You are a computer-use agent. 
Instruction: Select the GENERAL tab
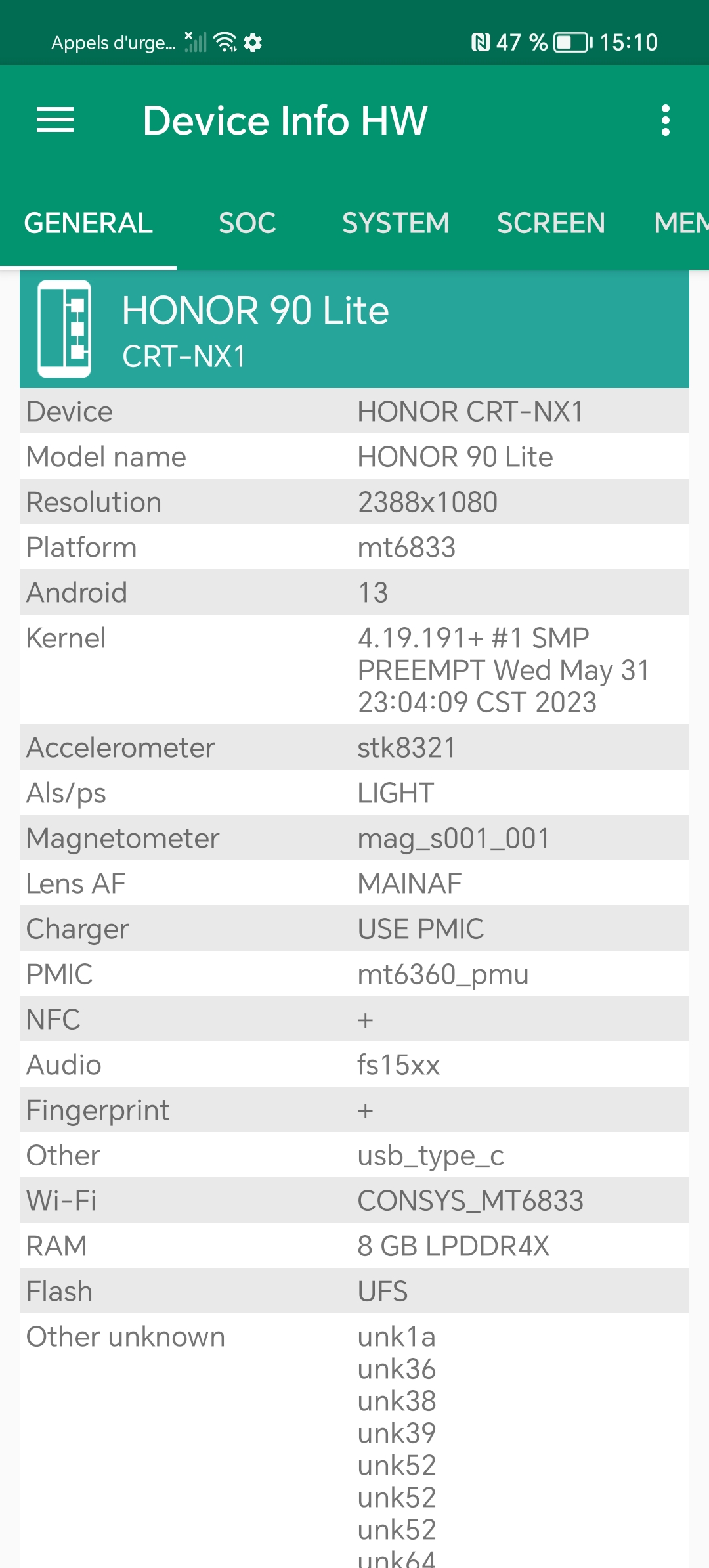(89, 223)
